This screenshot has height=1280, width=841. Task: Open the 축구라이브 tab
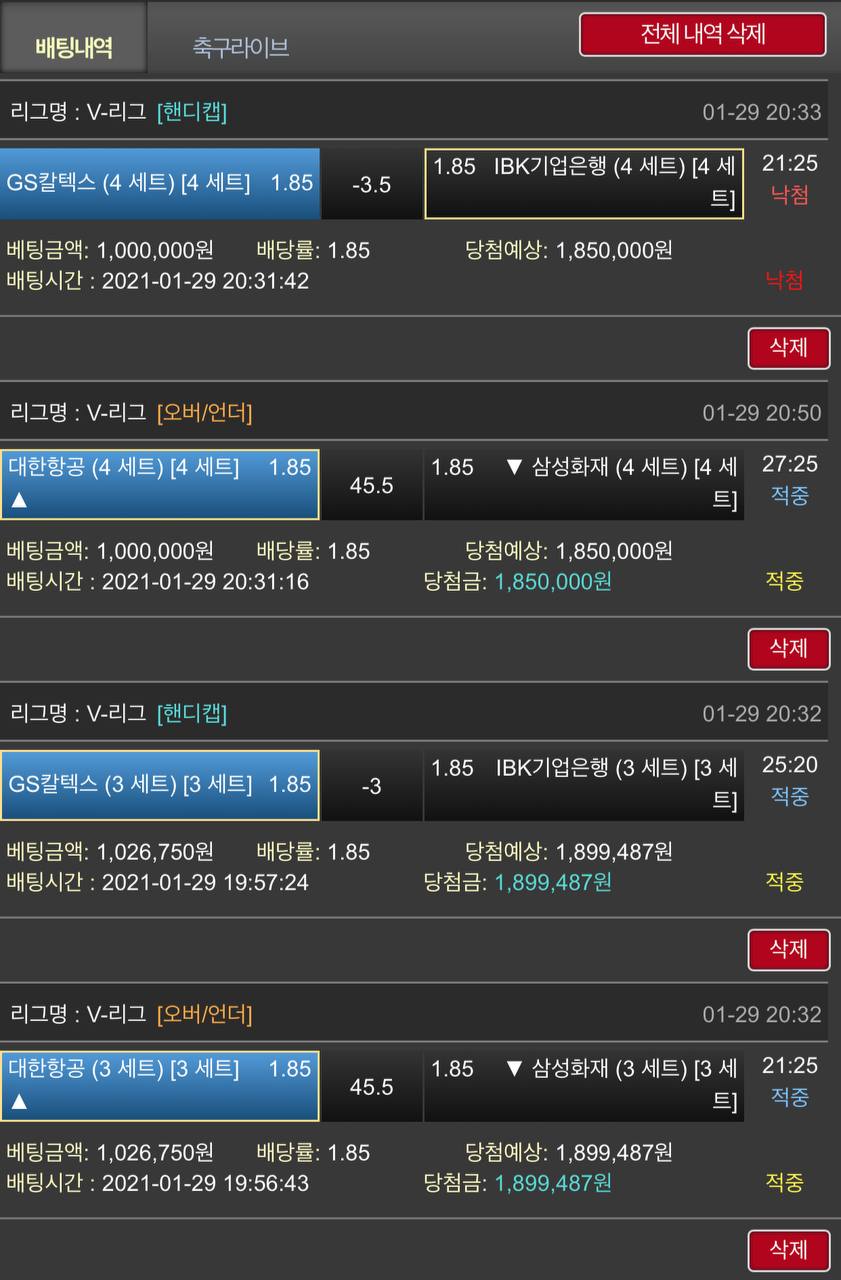coord(241,47)
